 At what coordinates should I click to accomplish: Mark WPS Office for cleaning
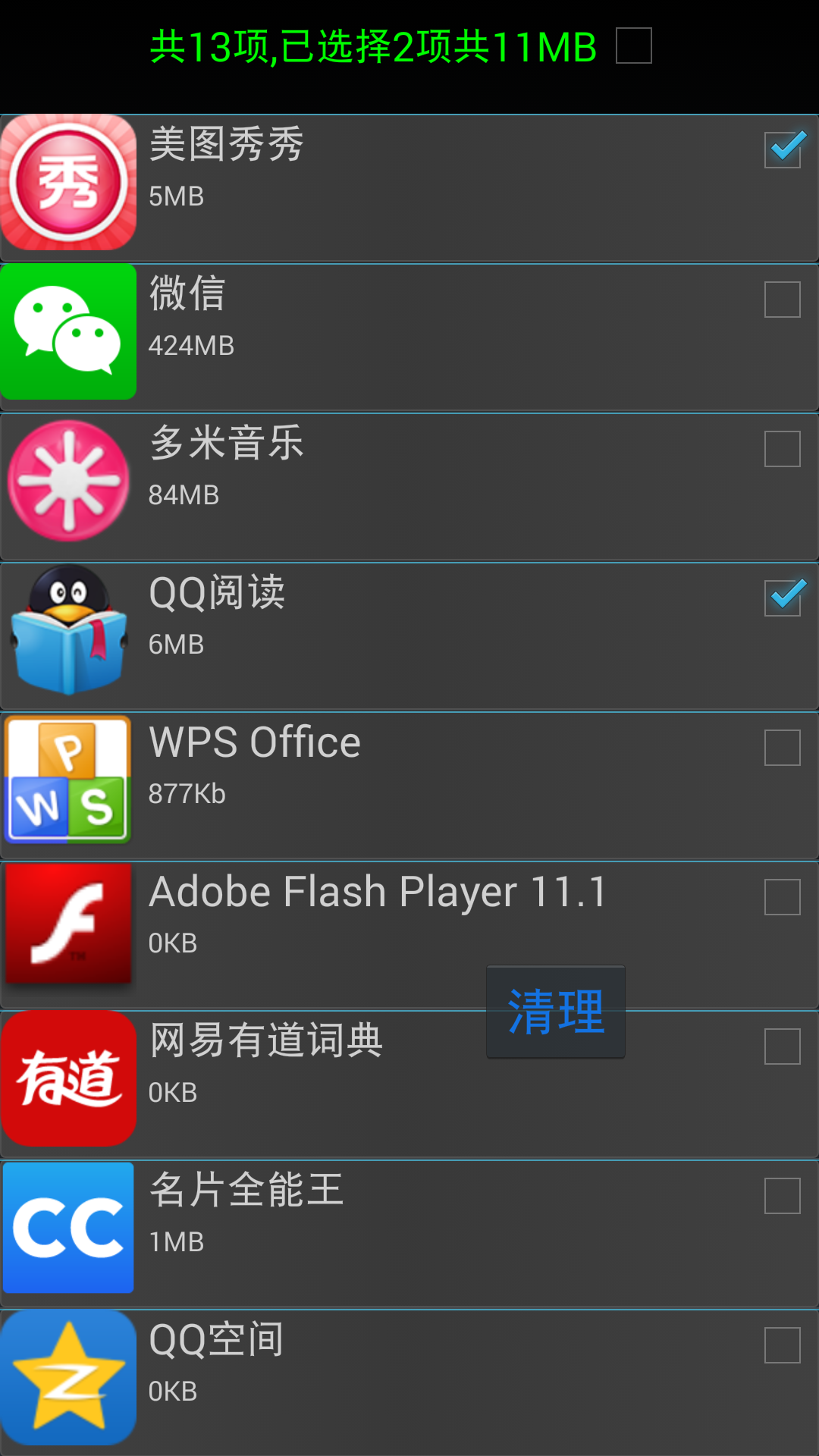point(783,748)
